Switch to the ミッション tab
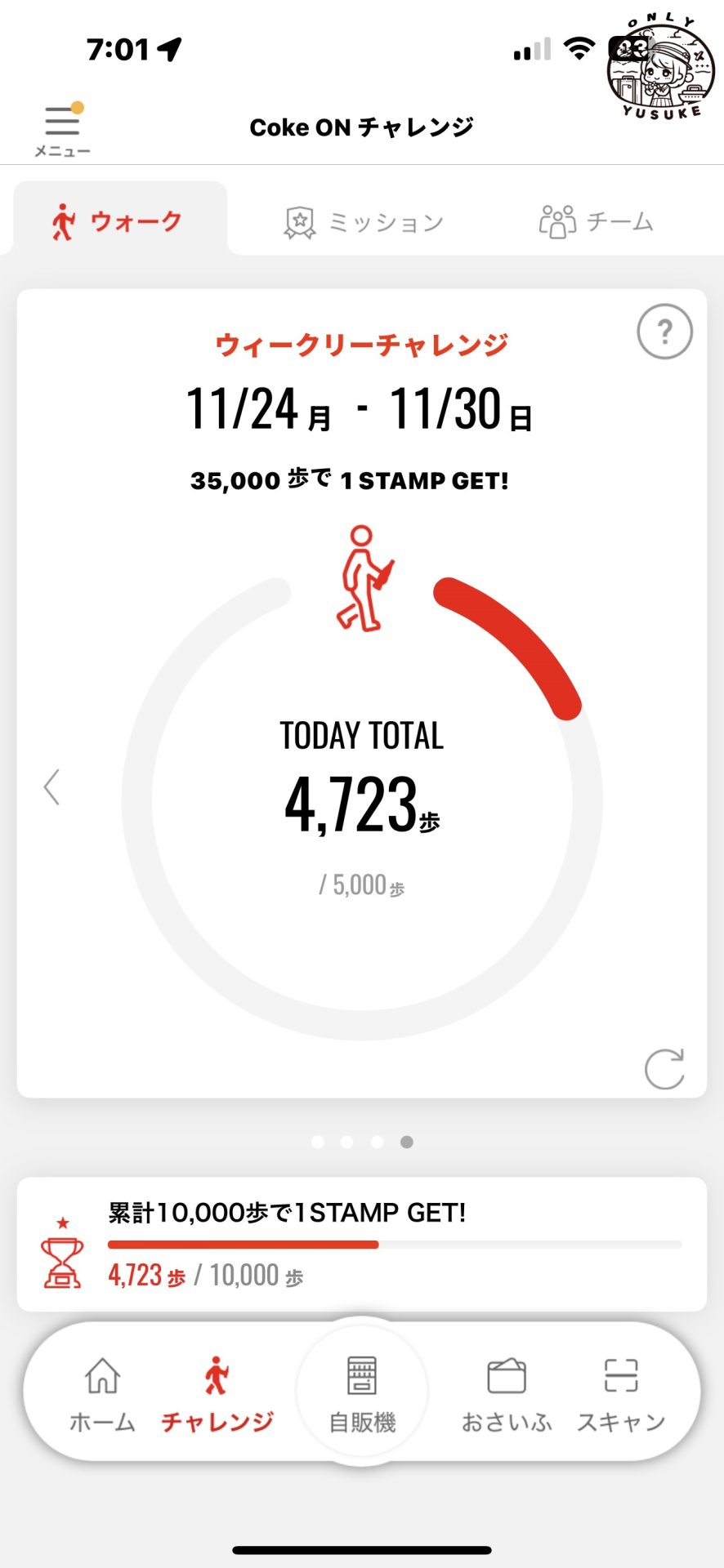Screen dimensions: 724x1568 (364, 221)
